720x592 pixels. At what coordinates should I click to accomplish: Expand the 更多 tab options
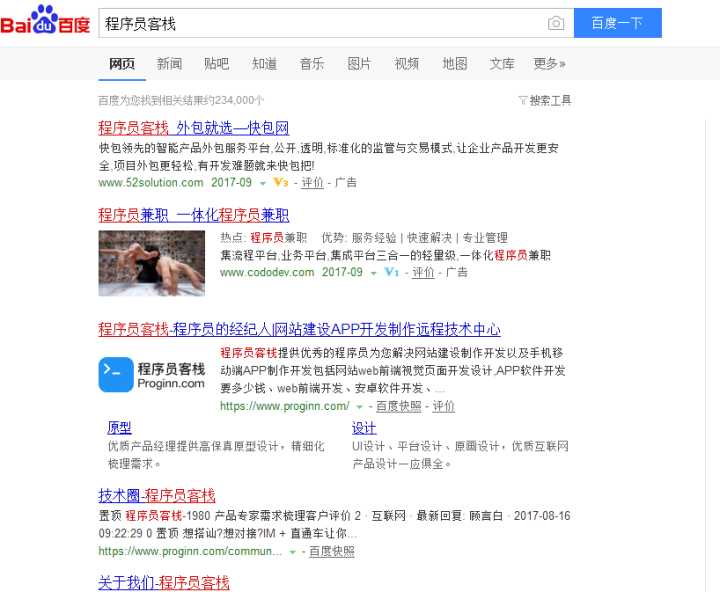coord(549,63)
